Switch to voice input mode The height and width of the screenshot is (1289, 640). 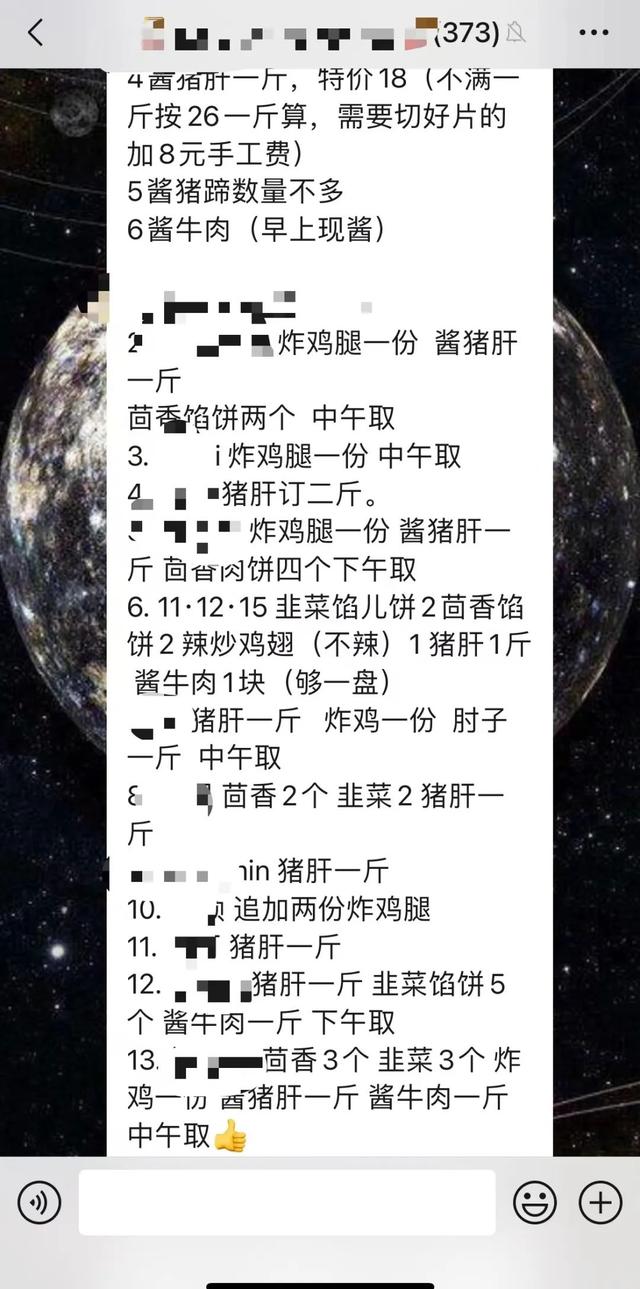40,1201
